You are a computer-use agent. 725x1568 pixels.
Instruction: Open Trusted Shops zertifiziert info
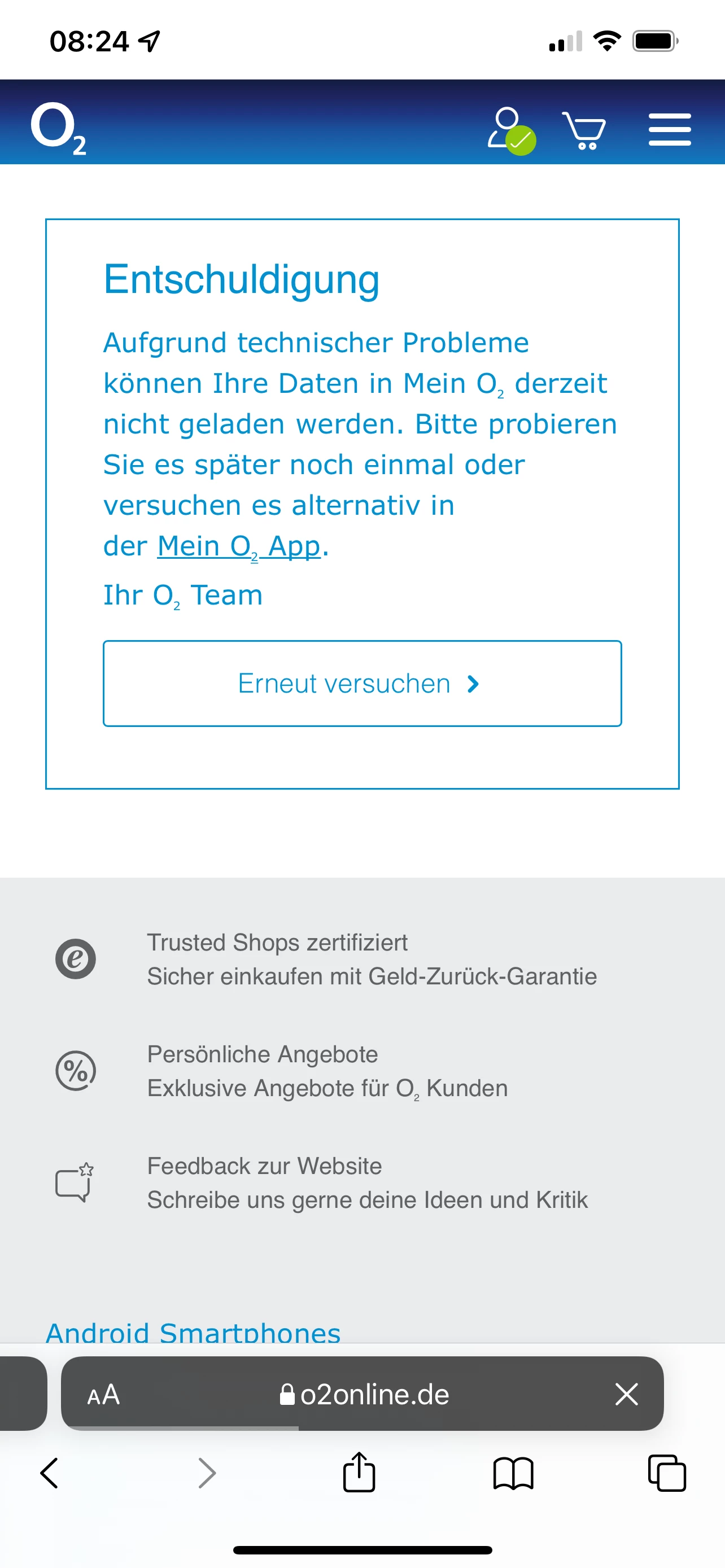click(277, 942)
